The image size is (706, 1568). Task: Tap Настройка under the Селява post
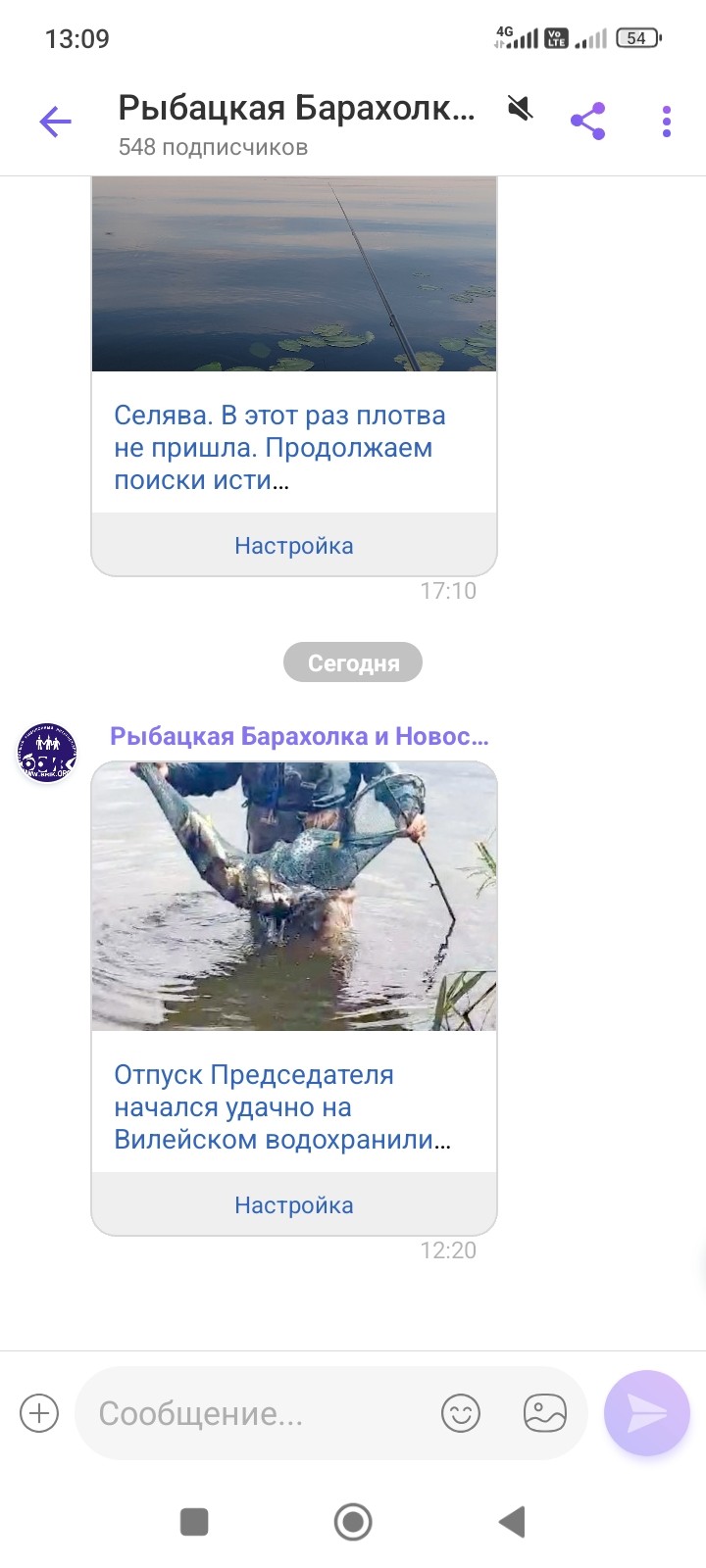coord(294,546)
